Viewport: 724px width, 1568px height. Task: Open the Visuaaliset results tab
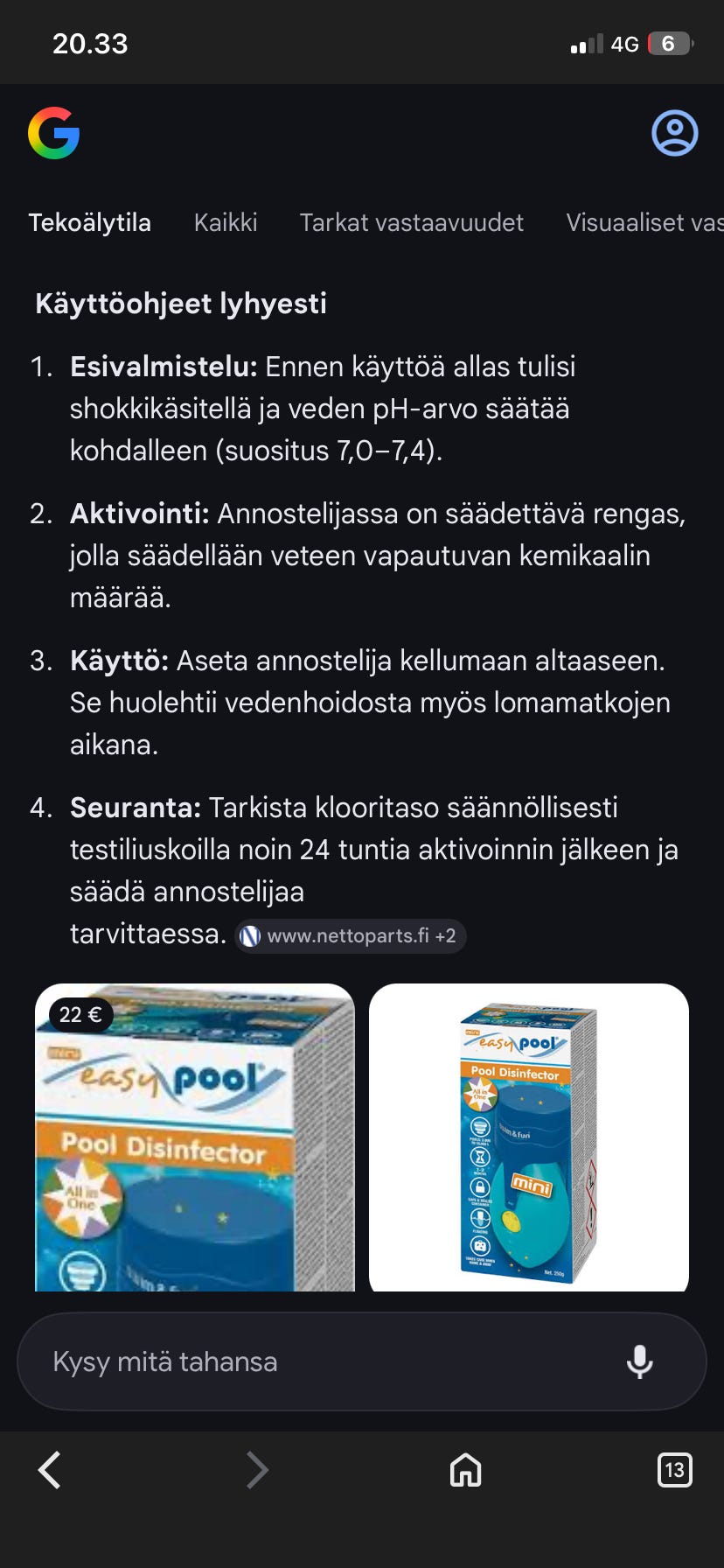pyautogui.click(x=644, y=223)
